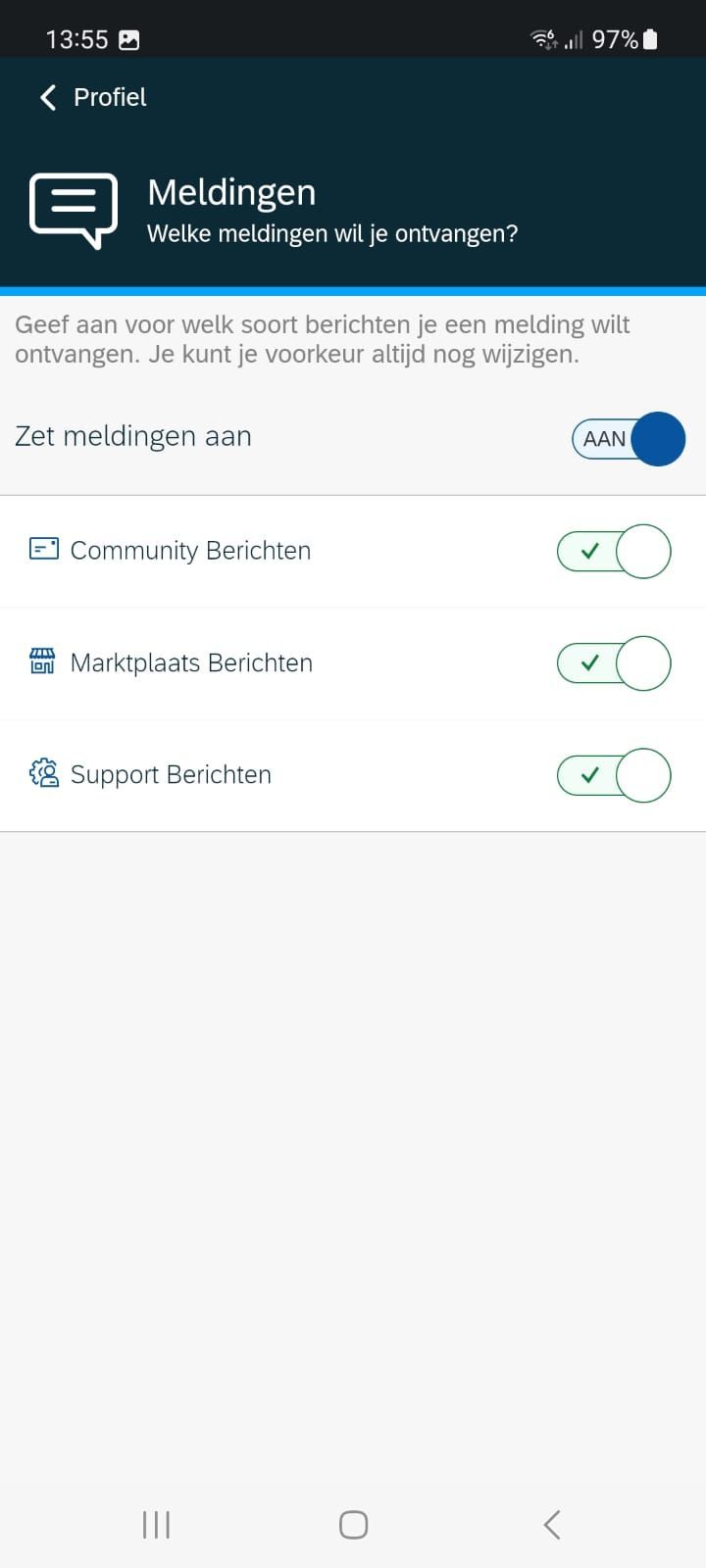Go back to Profiel

pos(92,97)
